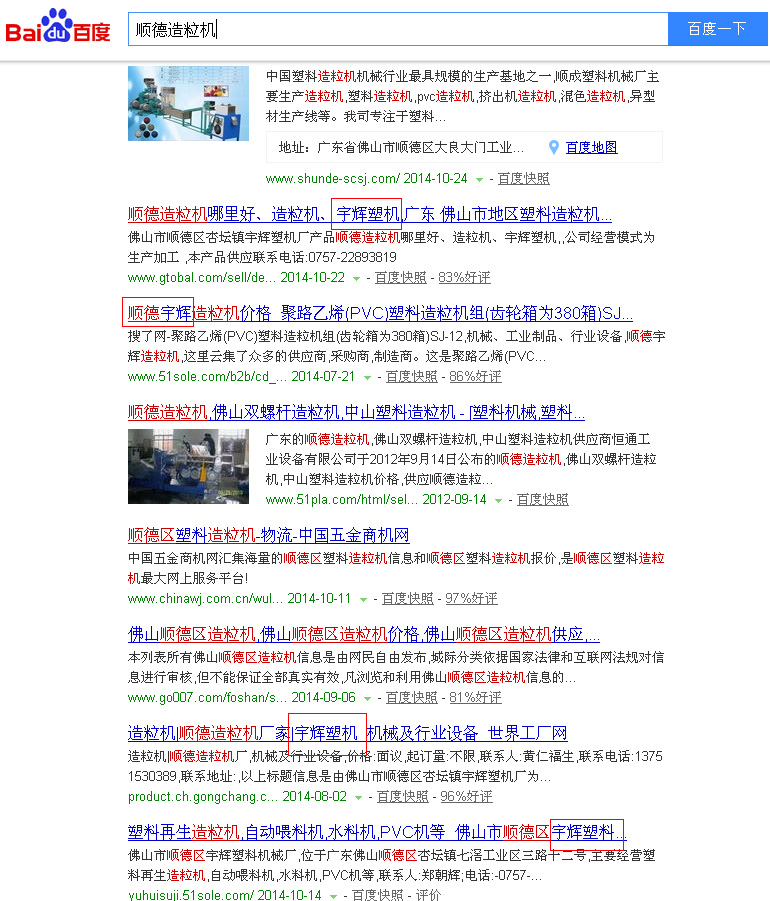Image resolution: width=770 pixels, height=901 pixels.
Task: View 96%好评 rating of gongchang.com result
Action: coord(466,797)
